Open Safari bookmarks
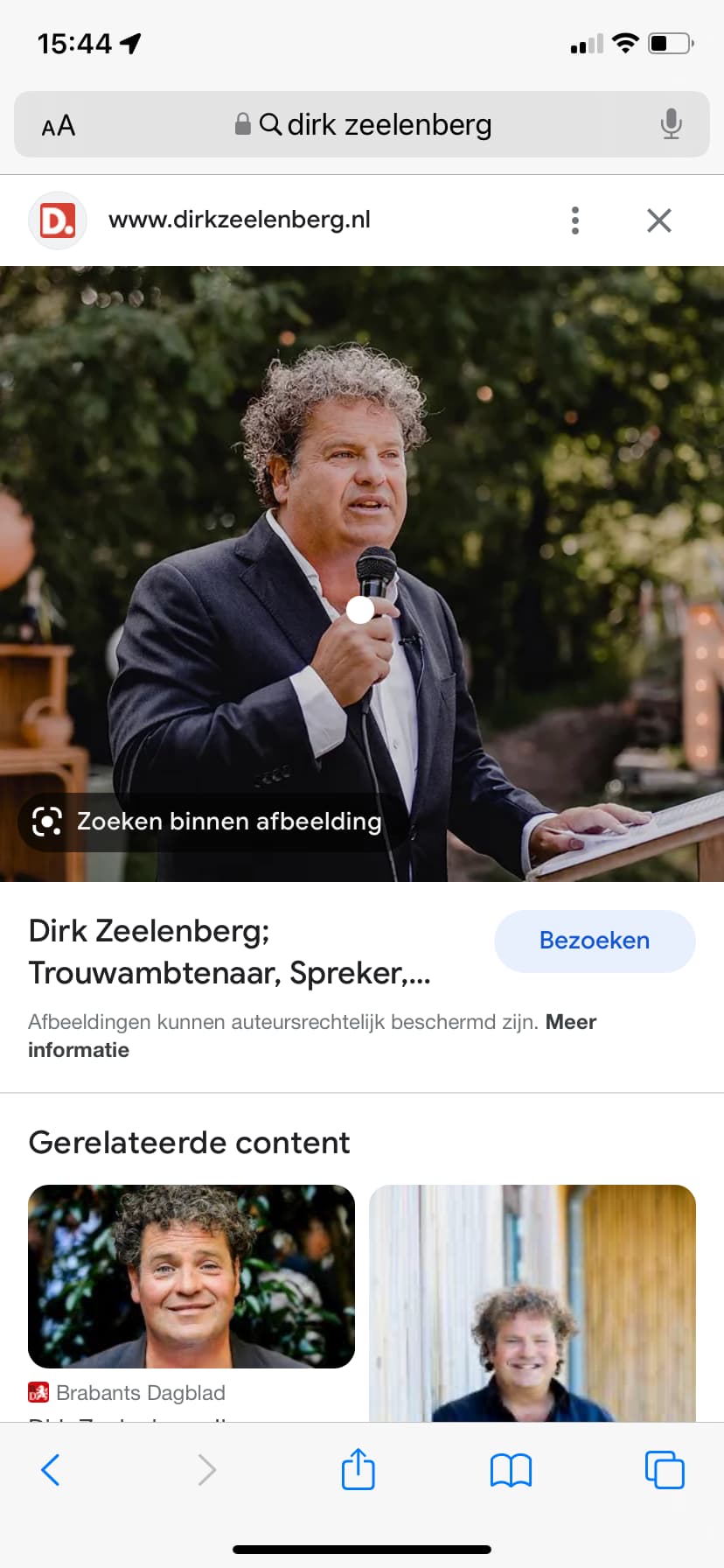 tap(512, 1470)
